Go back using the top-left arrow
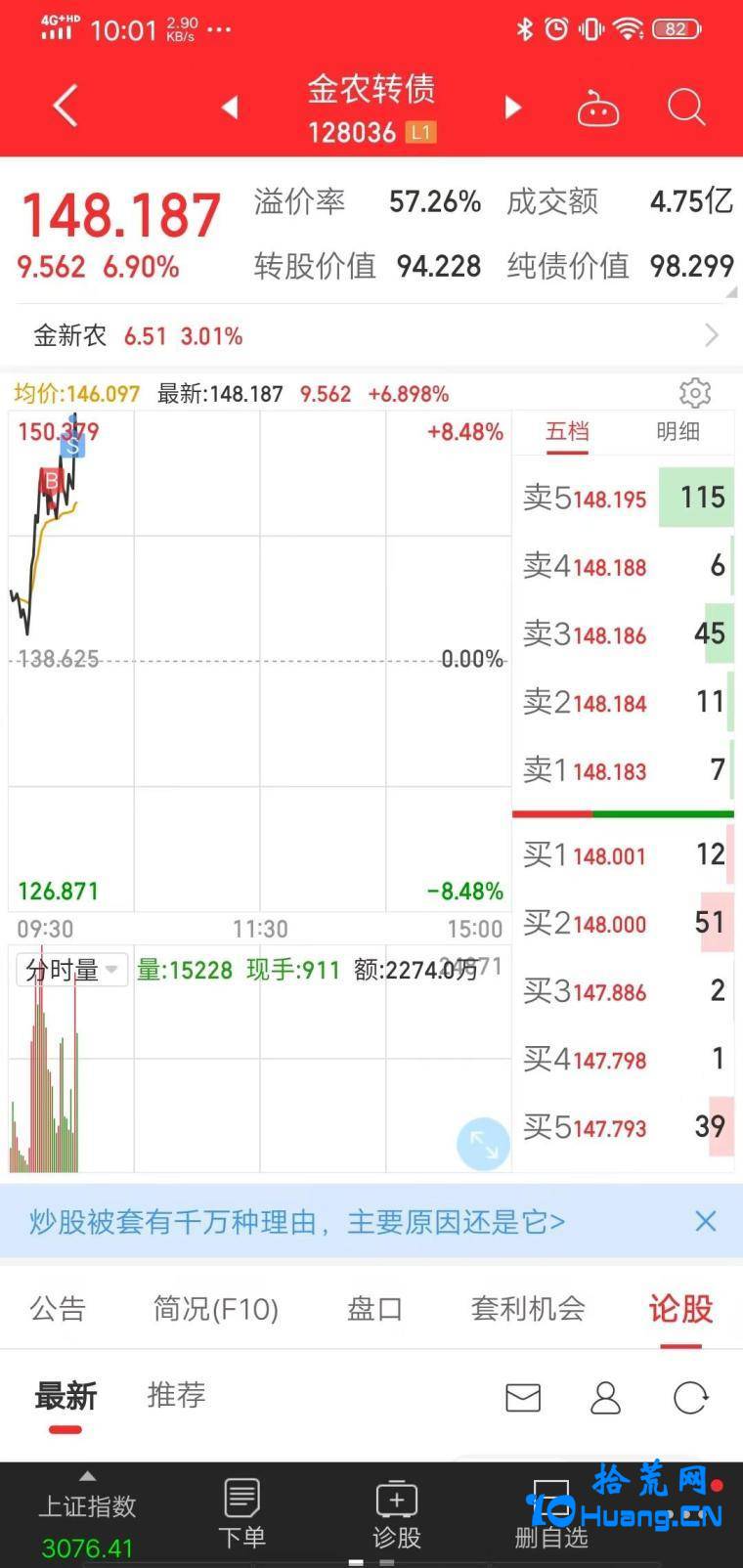Screen dimensions: 743x1568 [x=65, y=106]
